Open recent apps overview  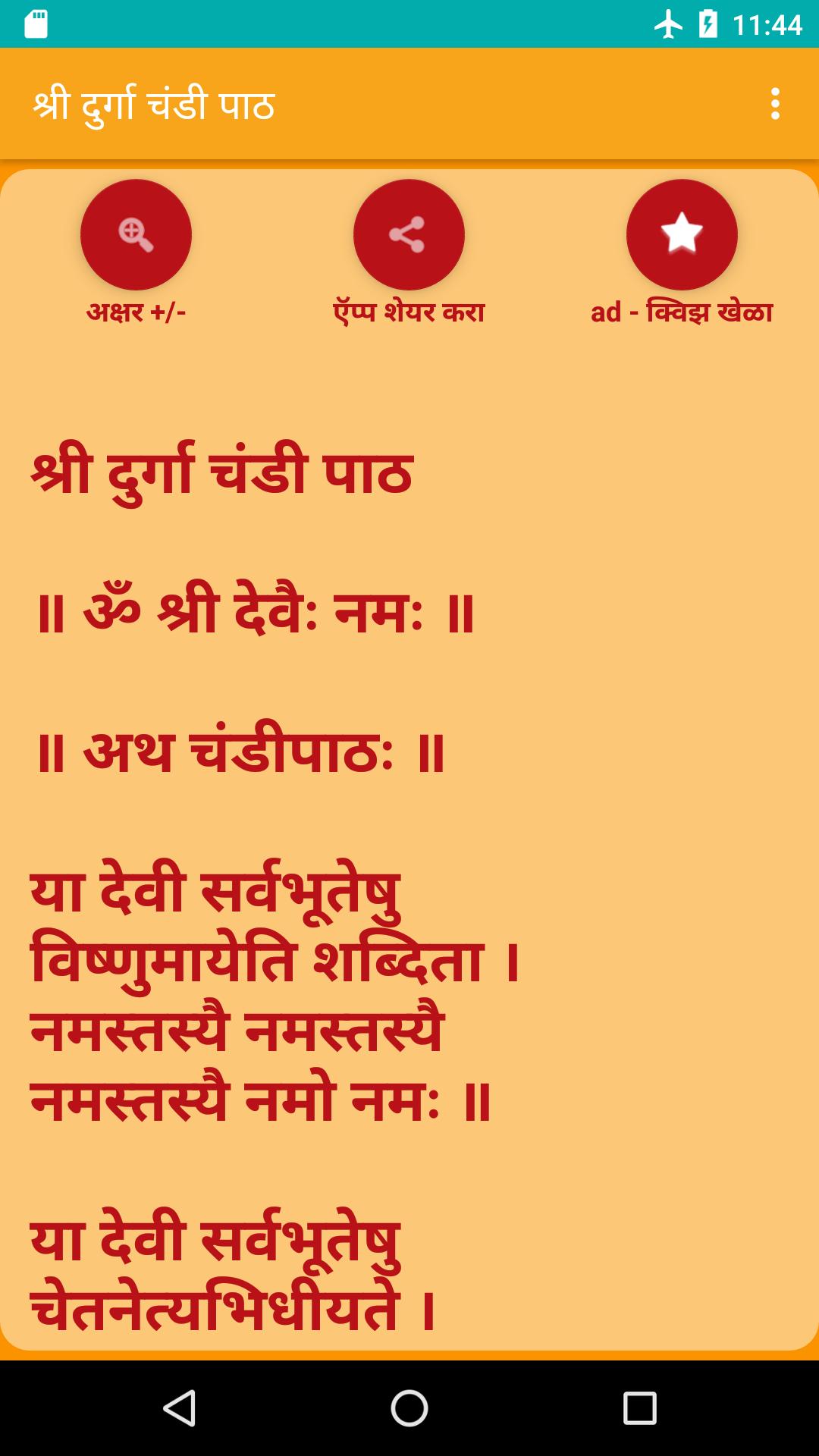(x=639, y=1408)
